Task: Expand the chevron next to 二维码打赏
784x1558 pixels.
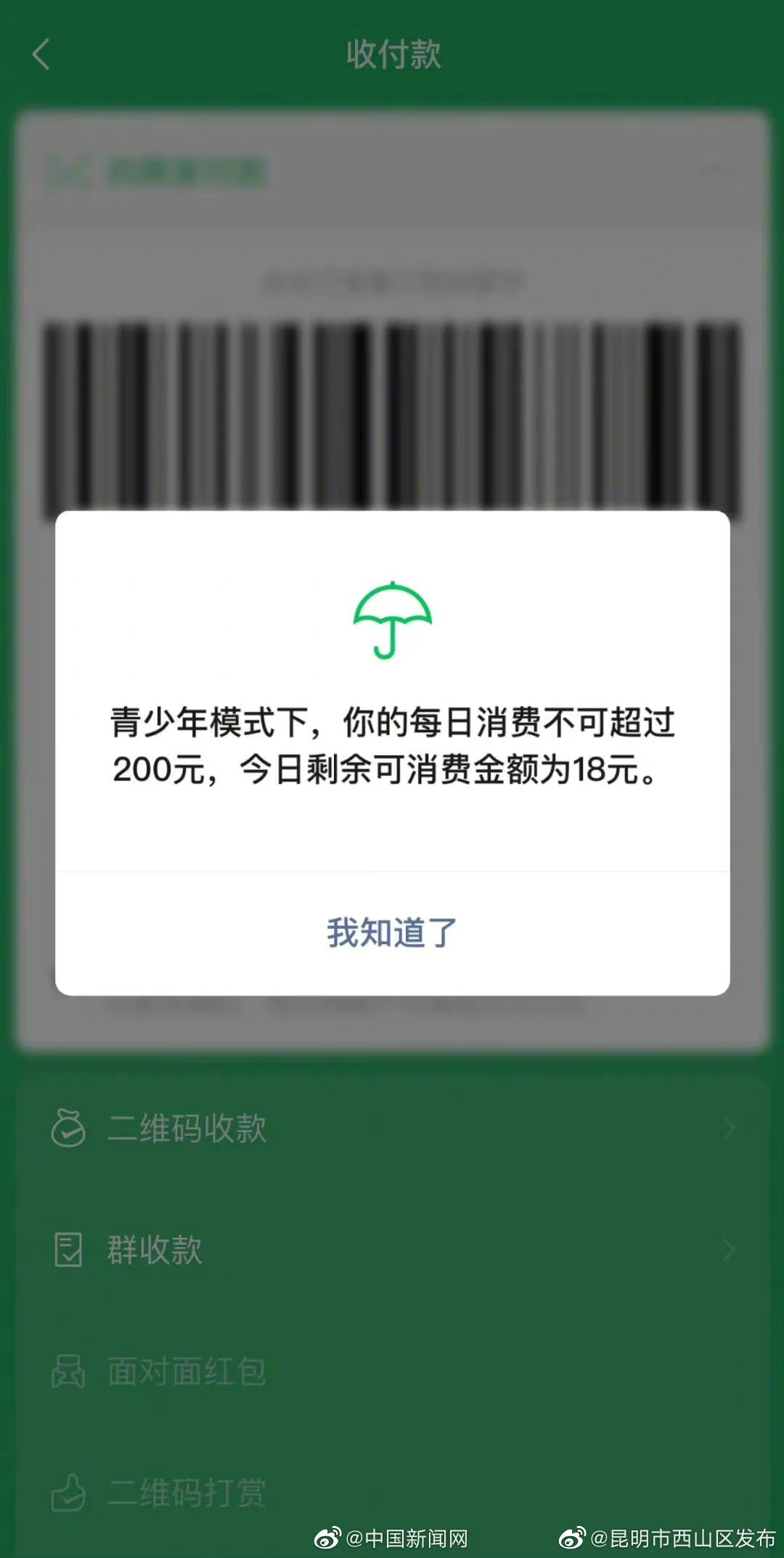Action: tap(730, 1490)
